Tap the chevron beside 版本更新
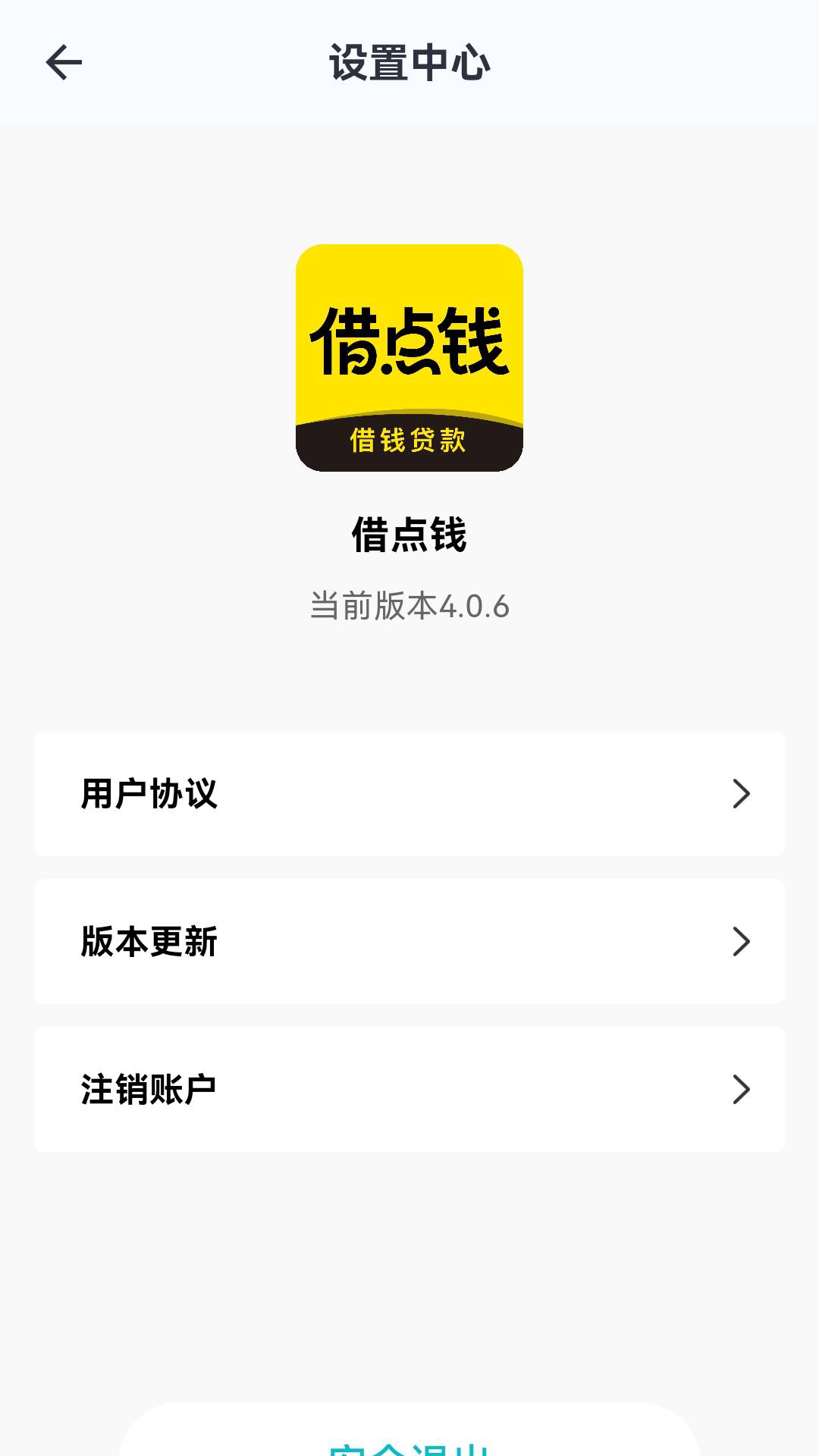 [x=739, y=940]
